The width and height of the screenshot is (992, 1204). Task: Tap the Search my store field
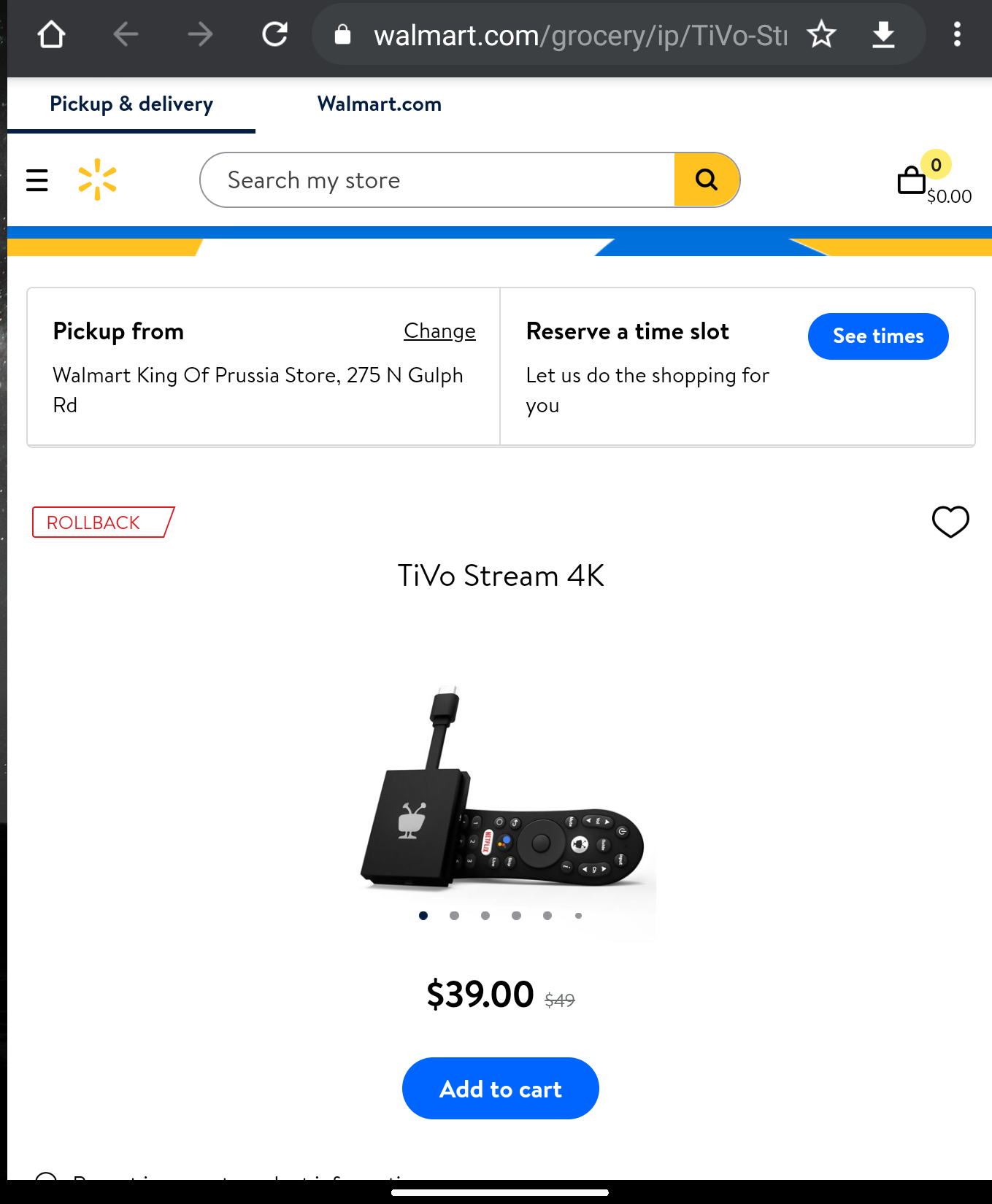tap(438, 180)
